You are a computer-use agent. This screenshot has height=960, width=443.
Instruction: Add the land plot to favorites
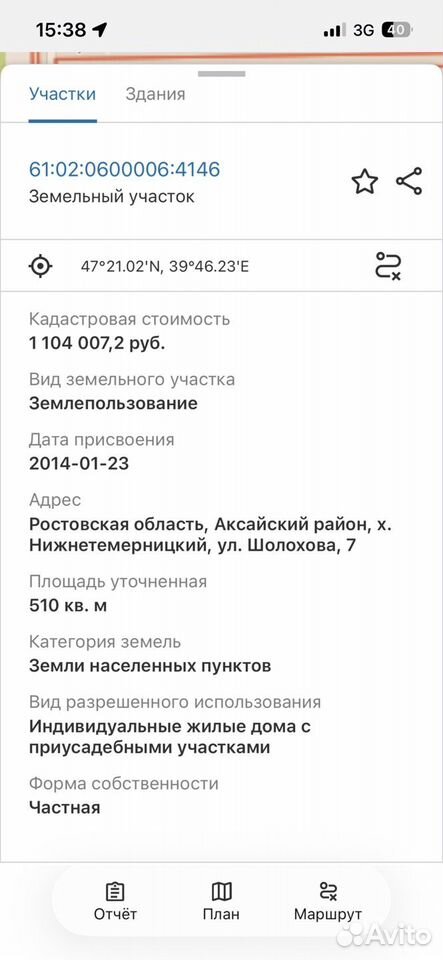365,182
